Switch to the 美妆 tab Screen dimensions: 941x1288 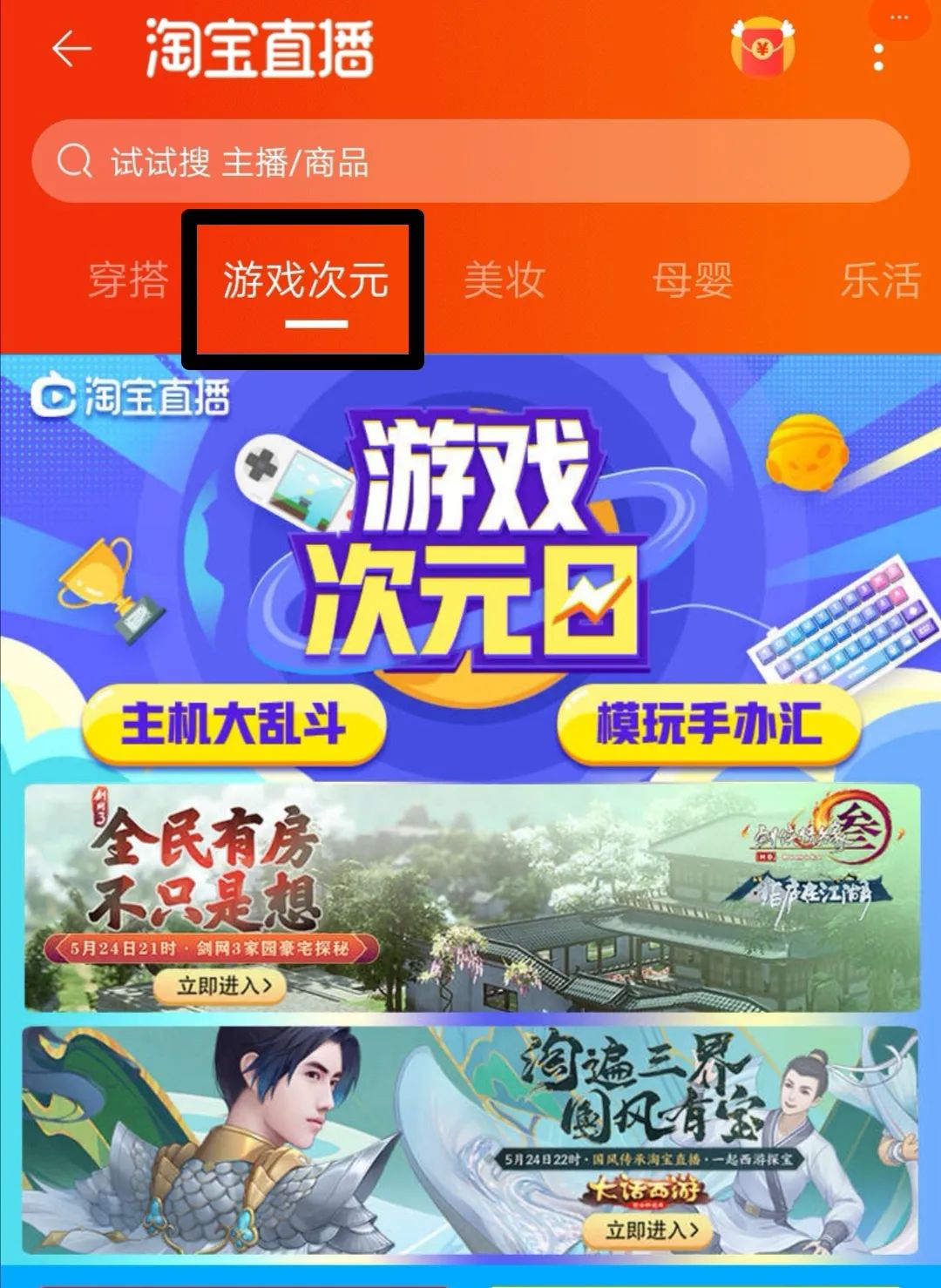pyautogui.click(x=504, y=280)
